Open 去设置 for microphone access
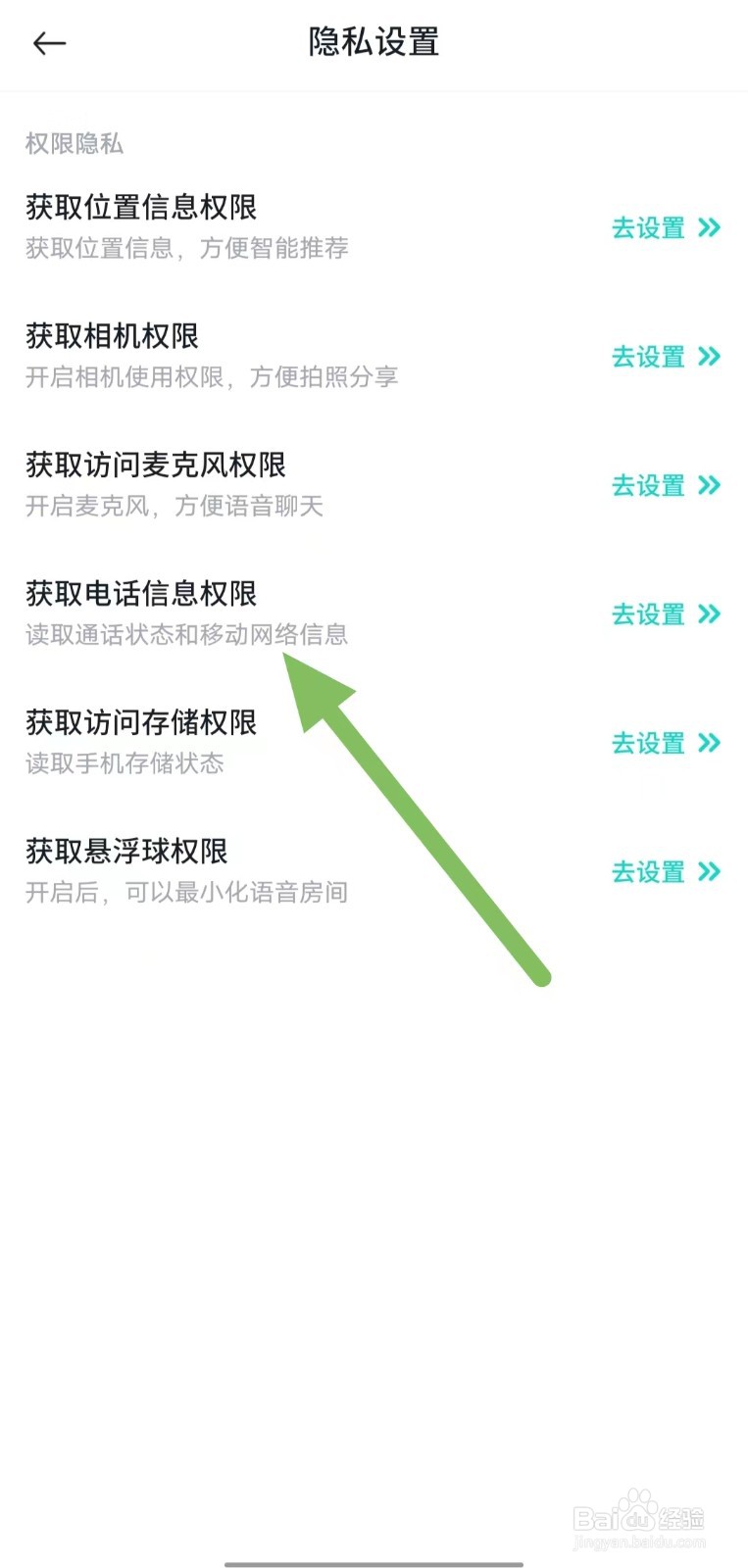 click(647, 486)
